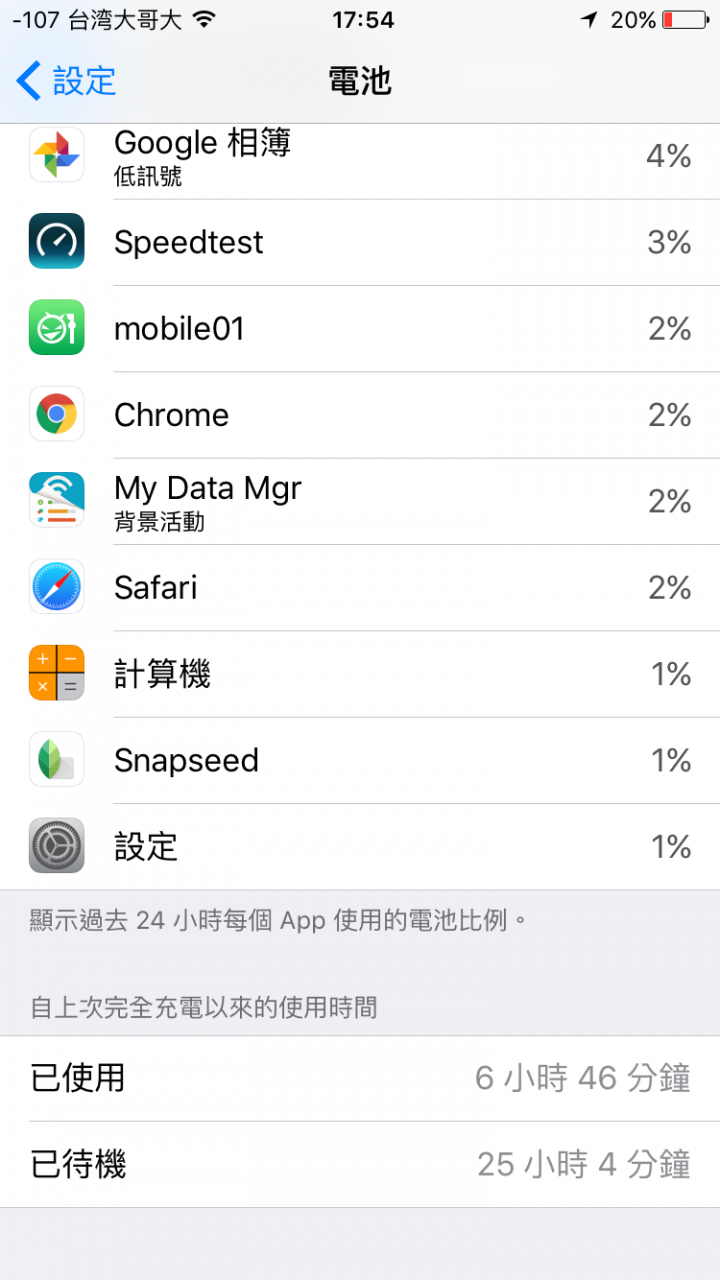Tap the 計算機 row
The image size is (720, 1280).
tap(360, 672)
